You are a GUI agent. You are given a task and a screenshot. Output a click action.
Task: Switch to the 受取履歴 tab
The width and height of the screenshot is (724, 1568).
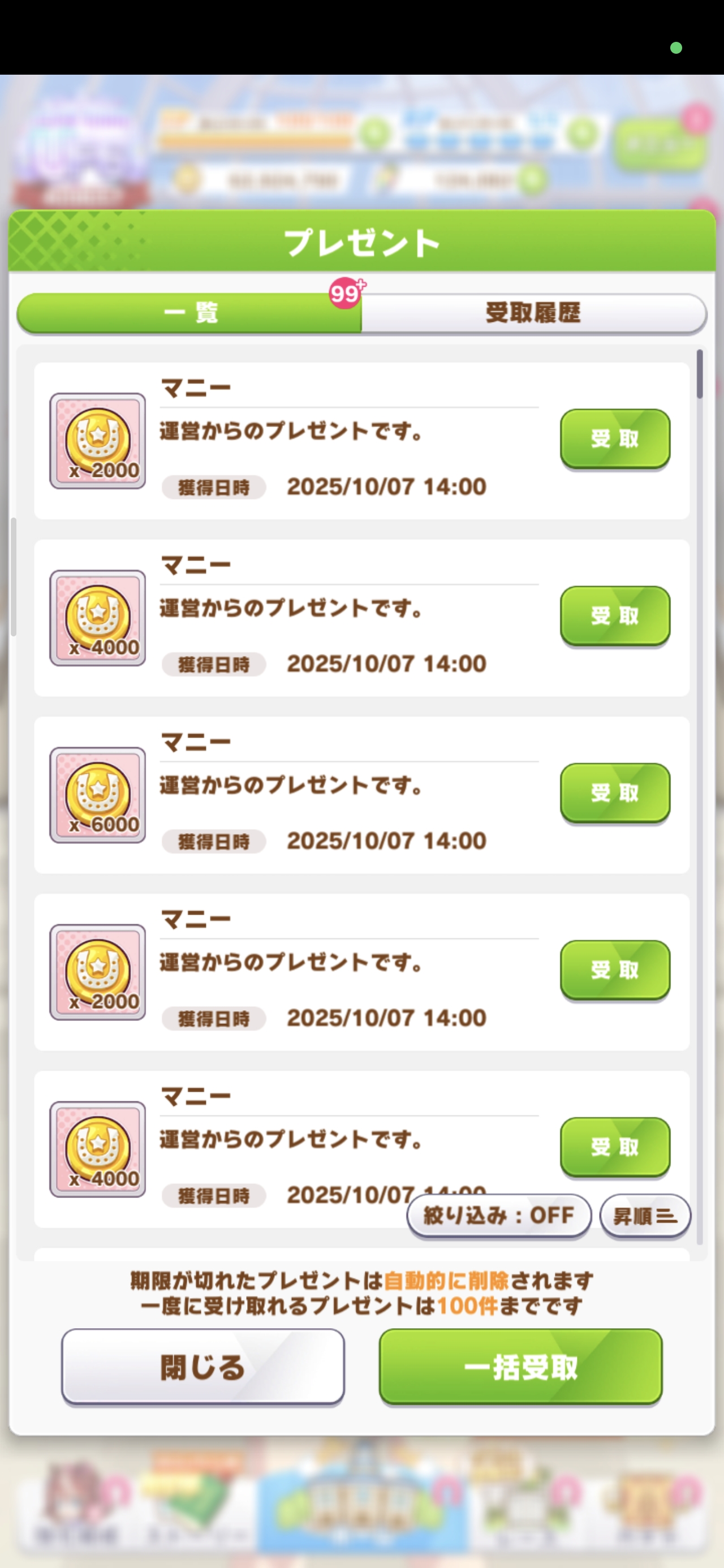coord(533,313)
